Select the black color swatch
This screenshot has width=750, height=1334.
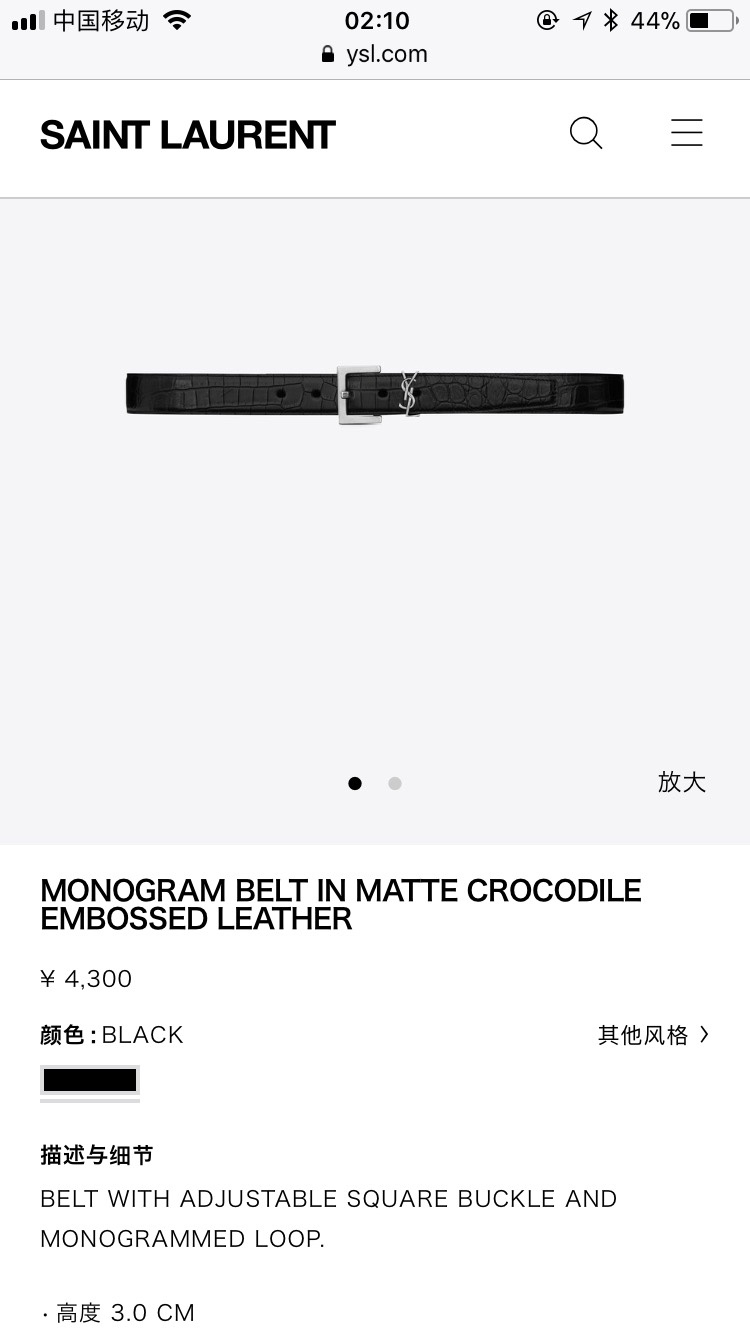90,1080
